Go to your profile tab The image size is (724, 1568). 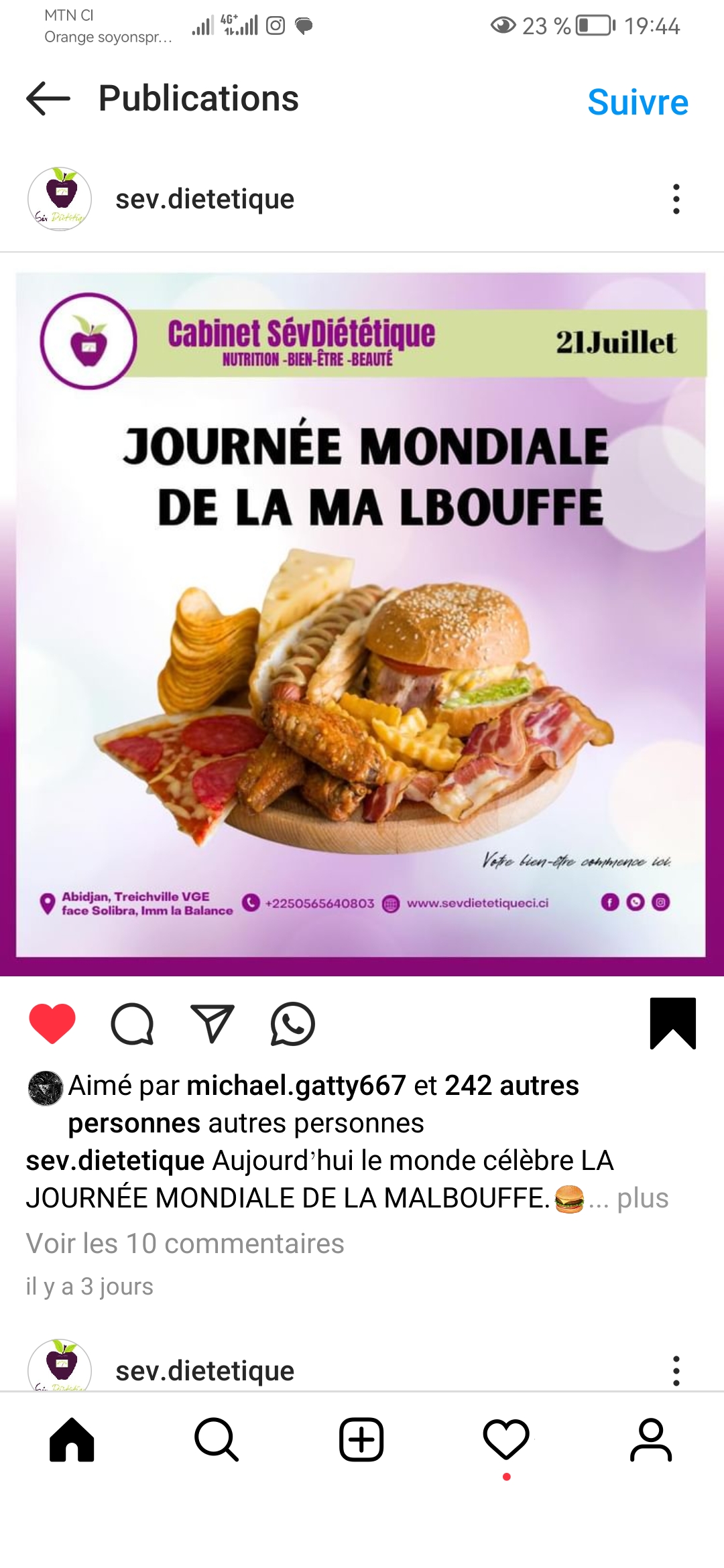tap(651, 1439)
